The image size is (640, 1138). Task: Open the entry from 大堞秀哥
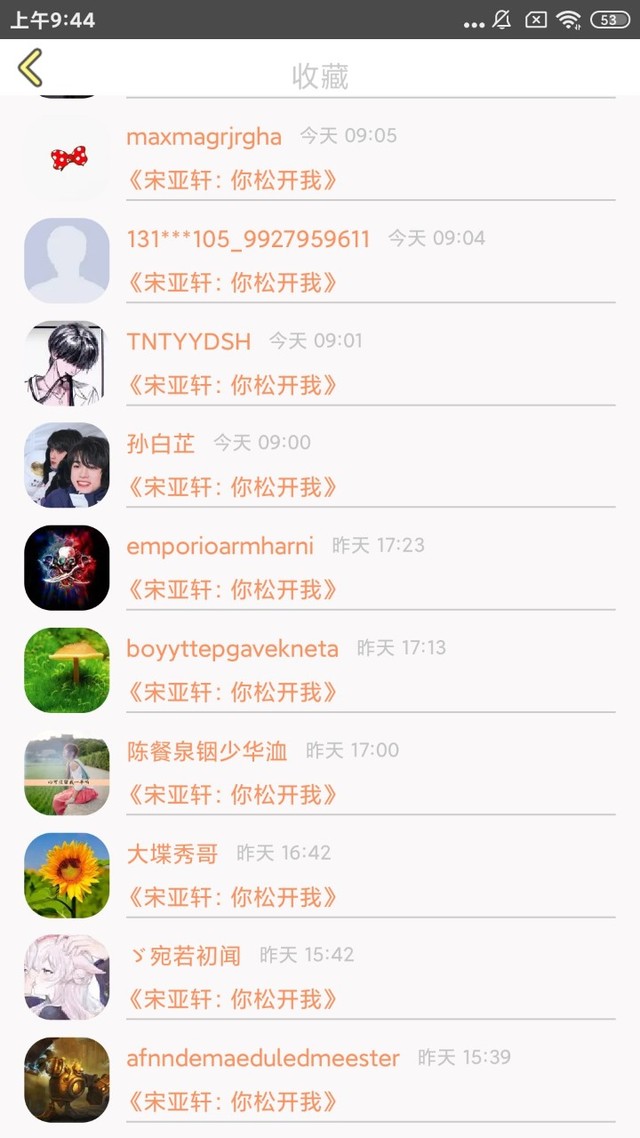click(320, 874)
